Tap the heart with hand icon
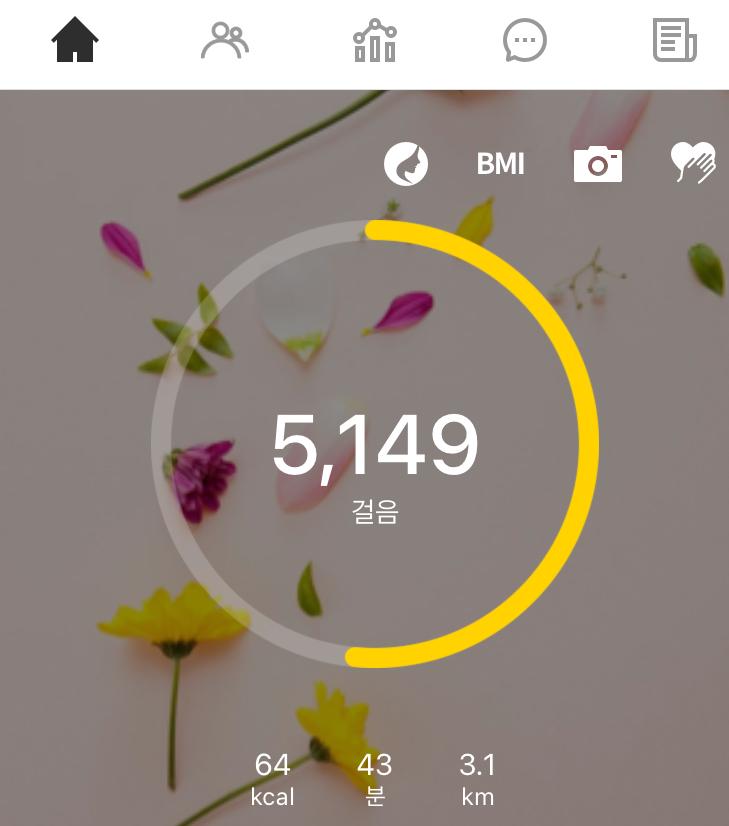729x826 pixels. [694, 164]
